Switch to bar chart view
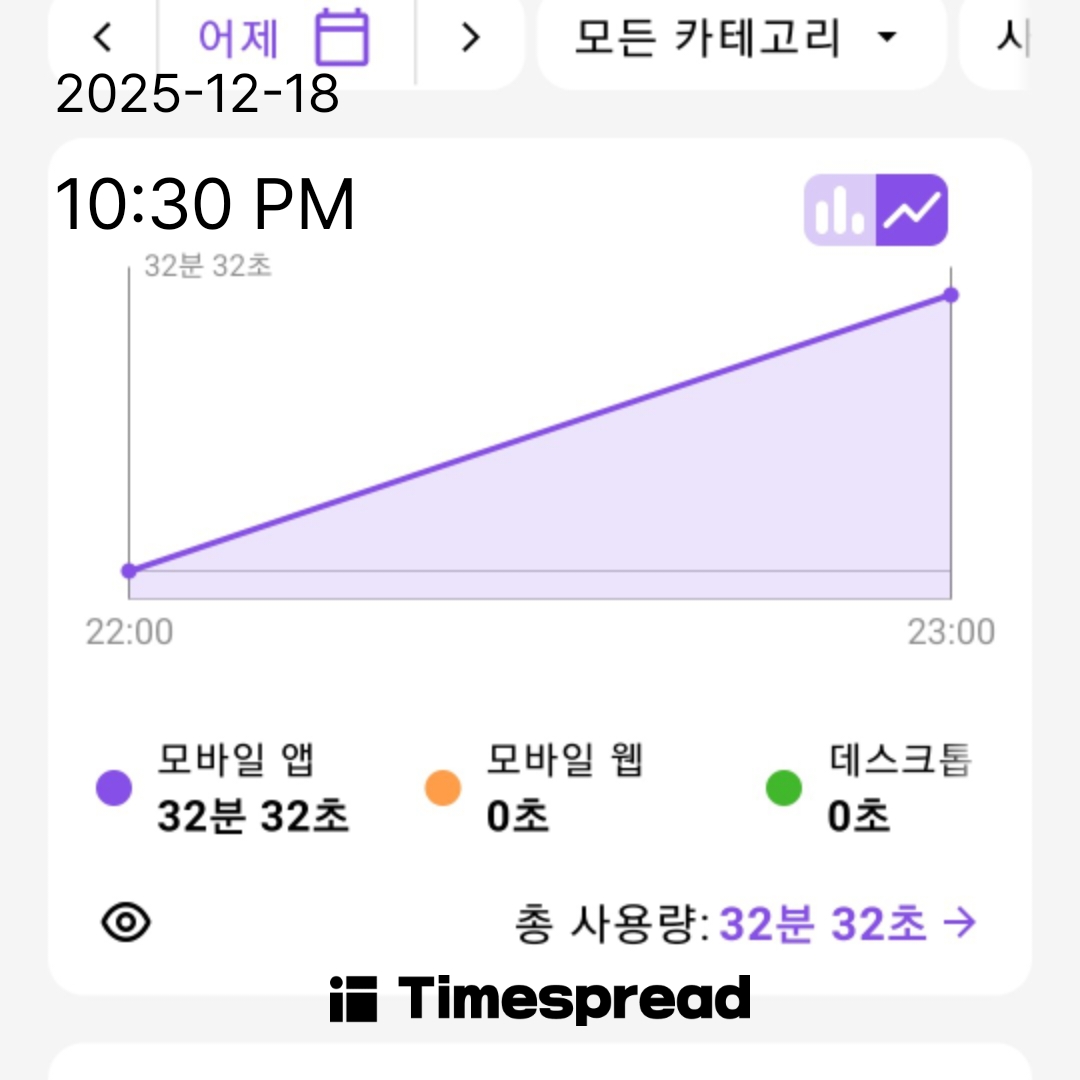Screen dimensions: 1080x1080 (840, 210)
